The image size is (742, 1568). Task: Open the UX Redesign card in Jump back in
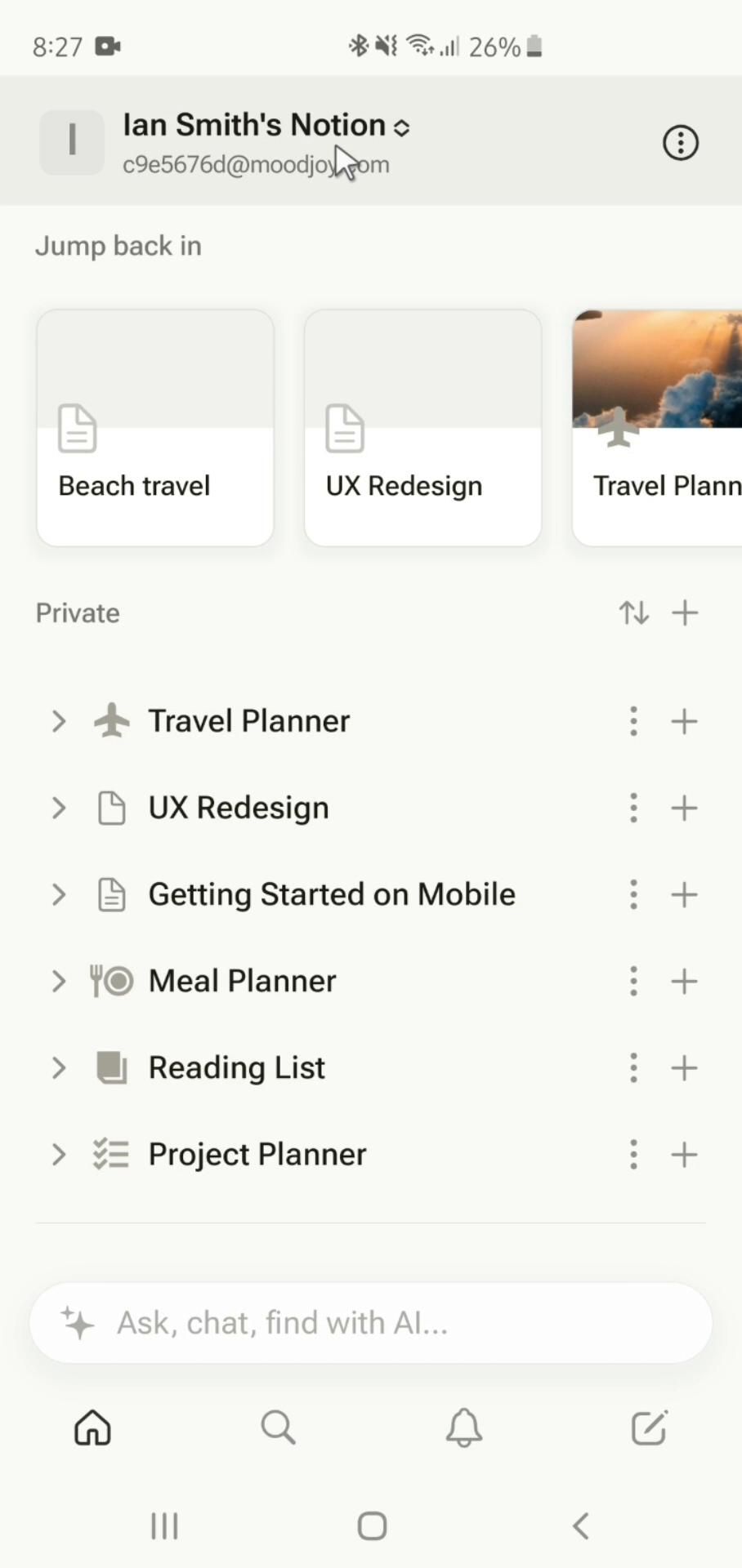(x=422, y=427)
